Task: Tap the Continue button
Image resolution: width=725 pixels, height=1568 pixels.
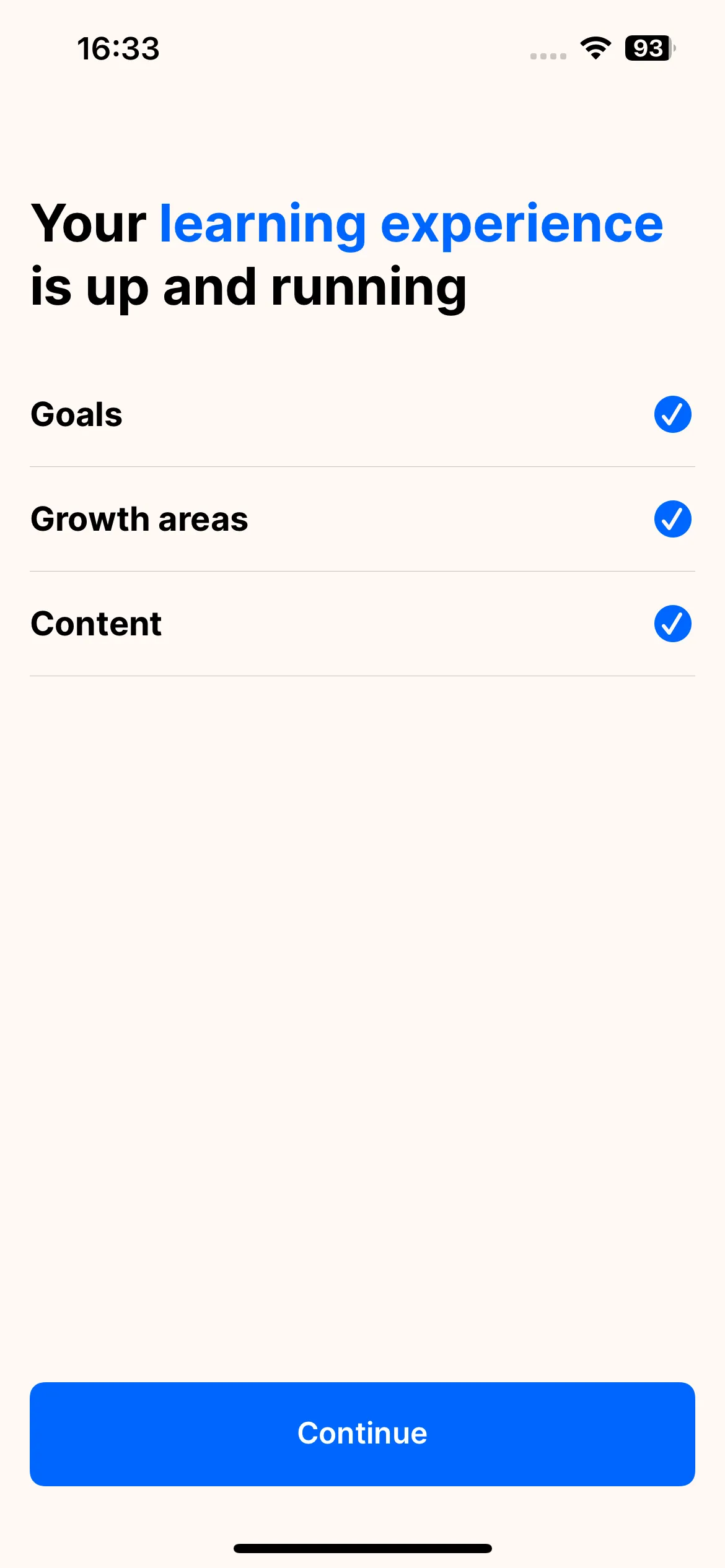Action: (362, 1434)
